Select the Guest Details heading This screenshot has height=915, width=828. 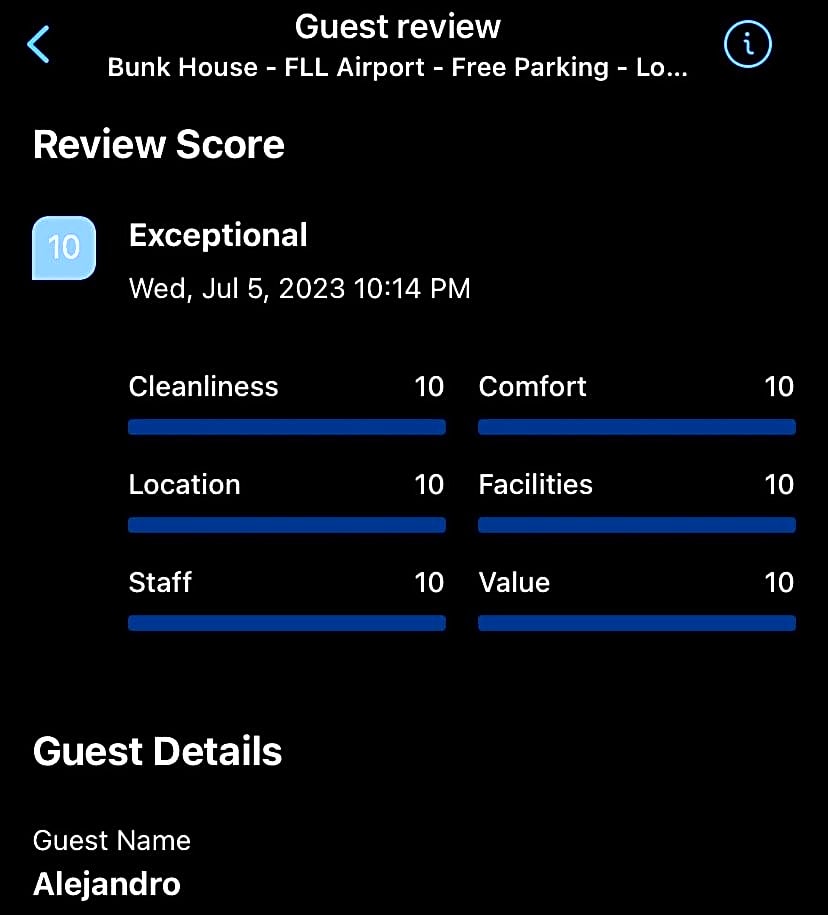157,751
